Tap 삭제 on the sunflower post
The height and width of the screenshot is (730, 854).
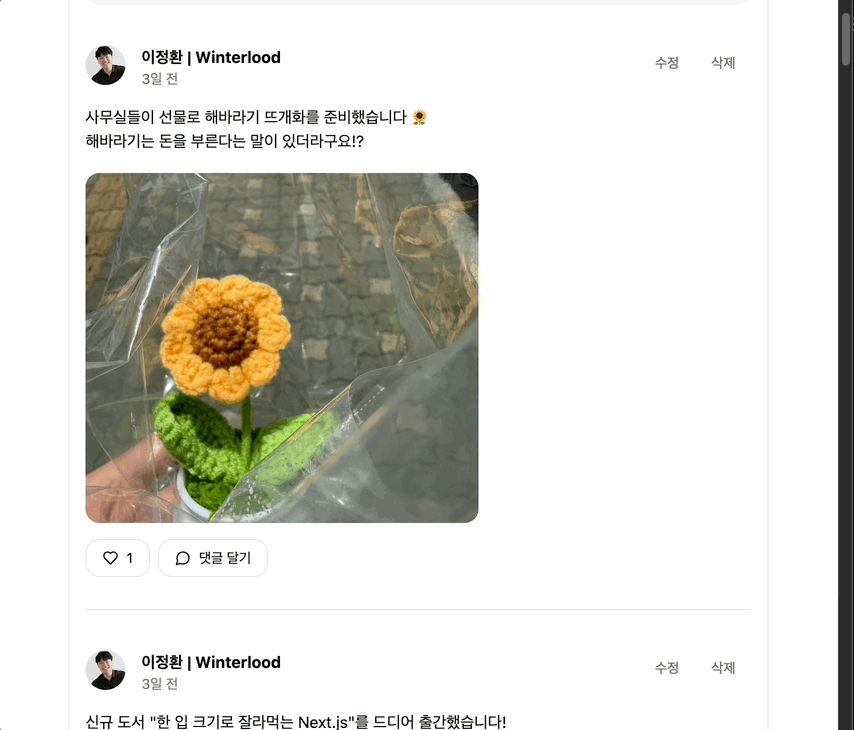tap(723, 63)
